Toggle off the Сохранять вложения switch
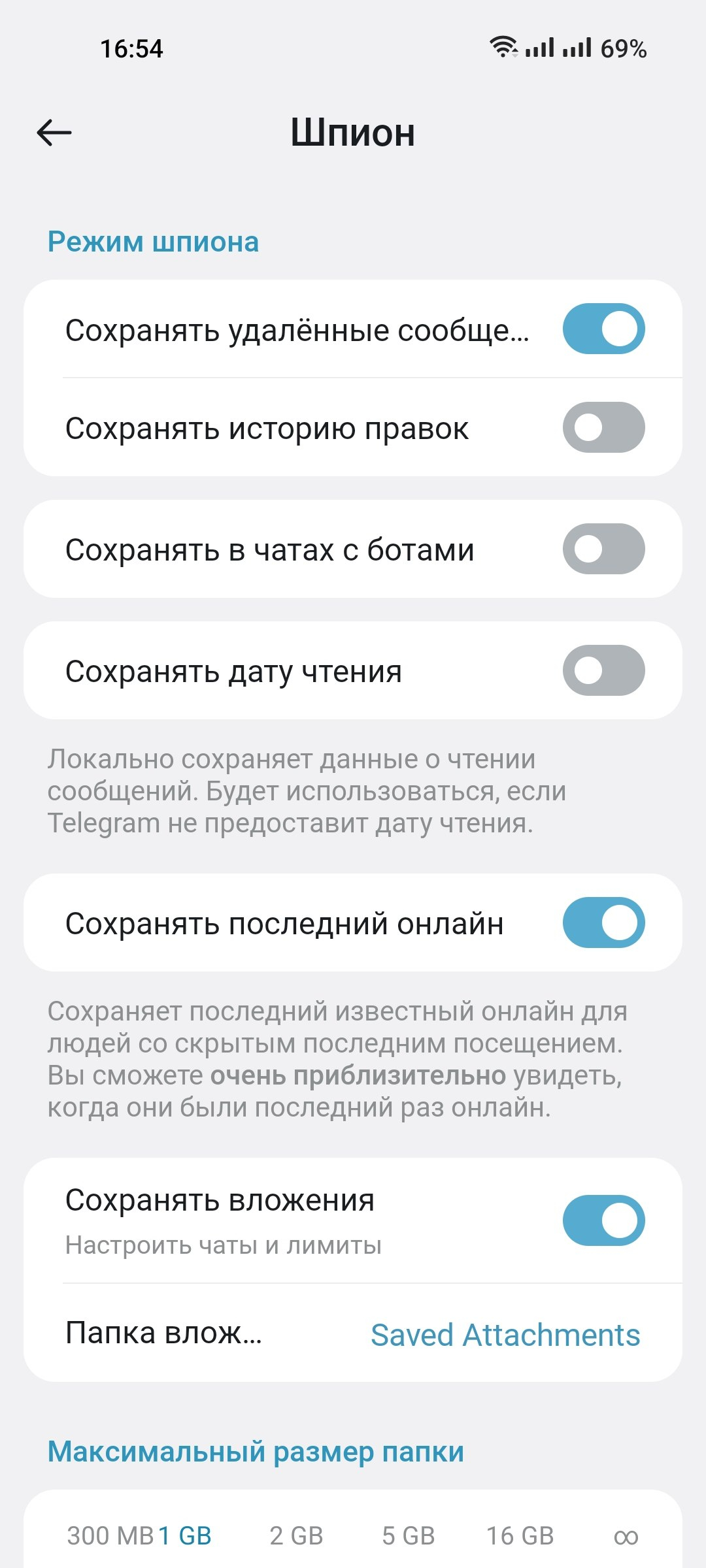The height and width of the screenshot is (1568, 706). (603, 1220)
